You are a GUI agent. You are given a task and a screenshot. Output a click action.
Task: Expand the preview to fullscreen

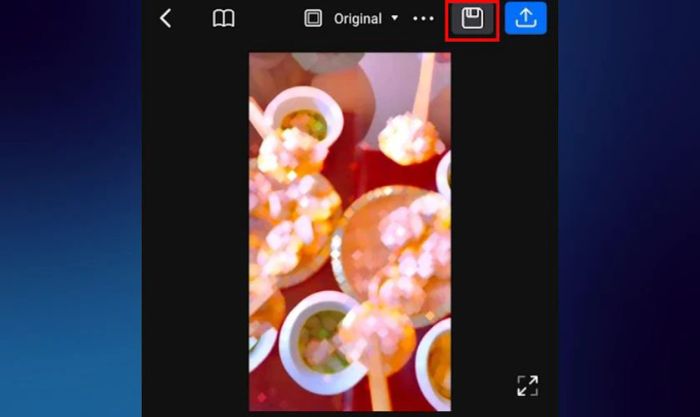[527, 385]
